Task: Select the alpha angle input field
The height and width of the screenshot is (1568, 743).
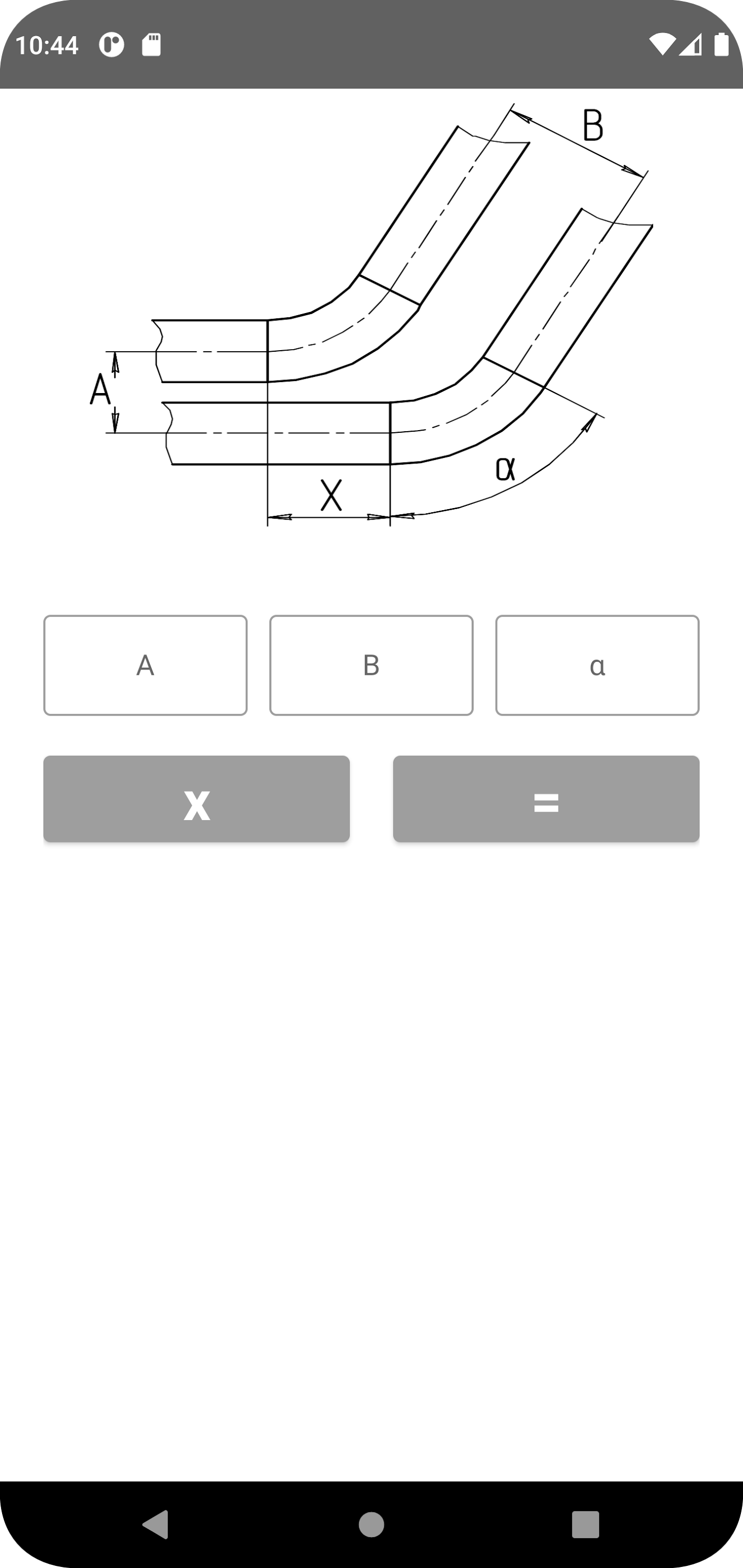Action: (x=598, y=665)
